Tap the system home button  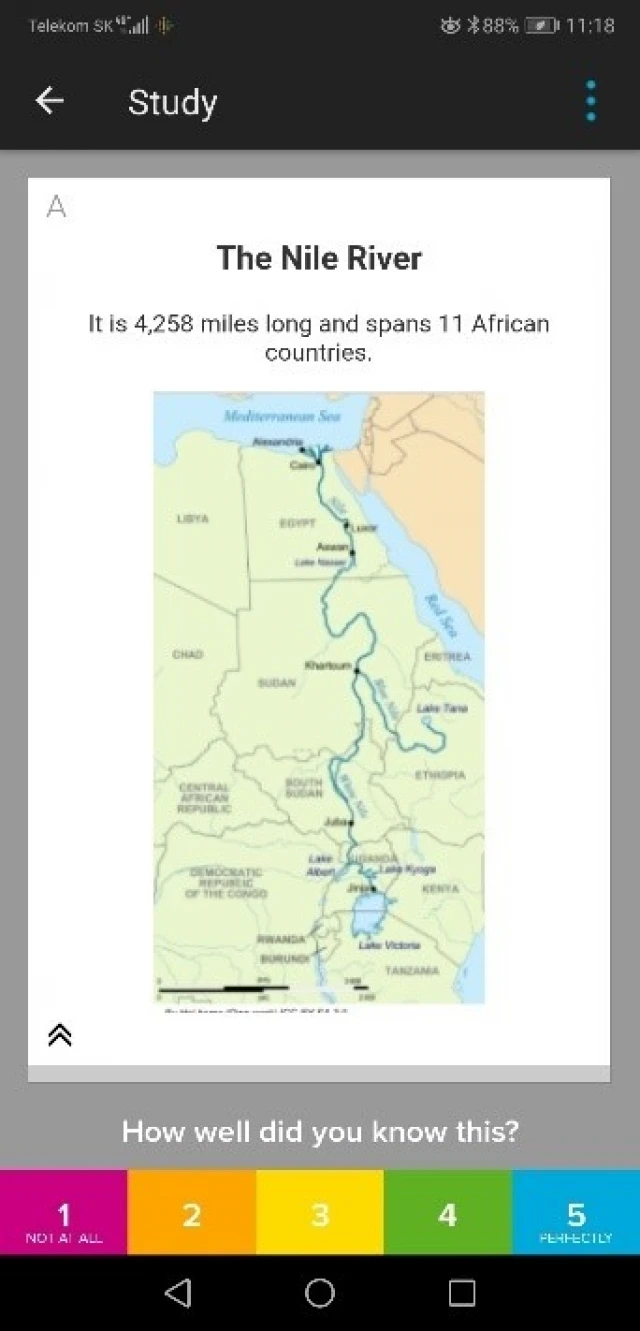pos(320,1293)
